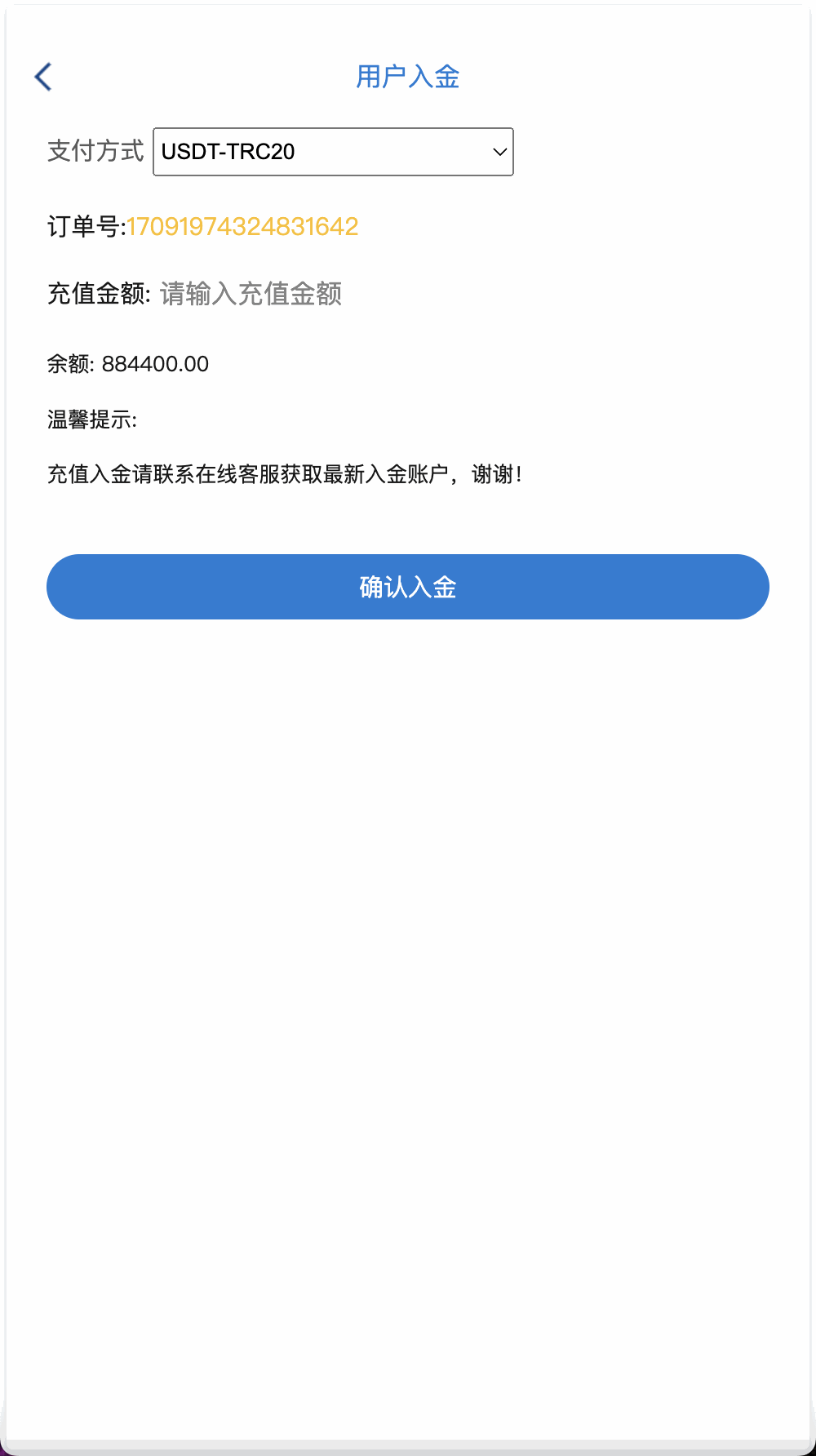Click the 余额 balance text 884400.00
The height and width of the screenshot is (1456, 816).
click(128, 365)
